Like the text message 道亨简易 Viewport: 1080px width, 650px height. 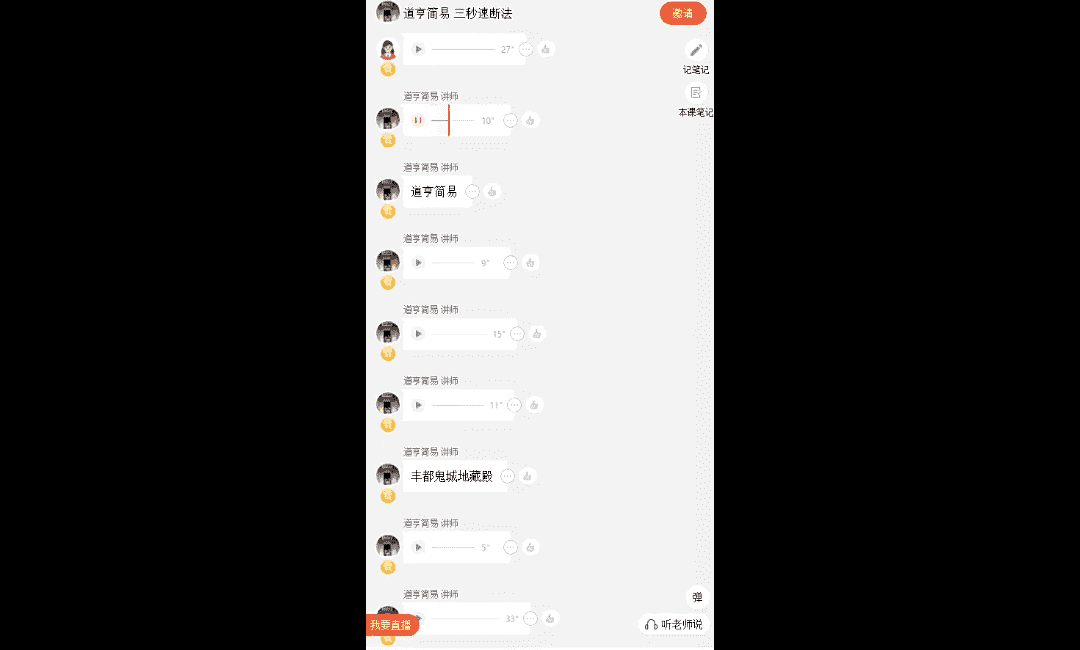click(492, 191)
